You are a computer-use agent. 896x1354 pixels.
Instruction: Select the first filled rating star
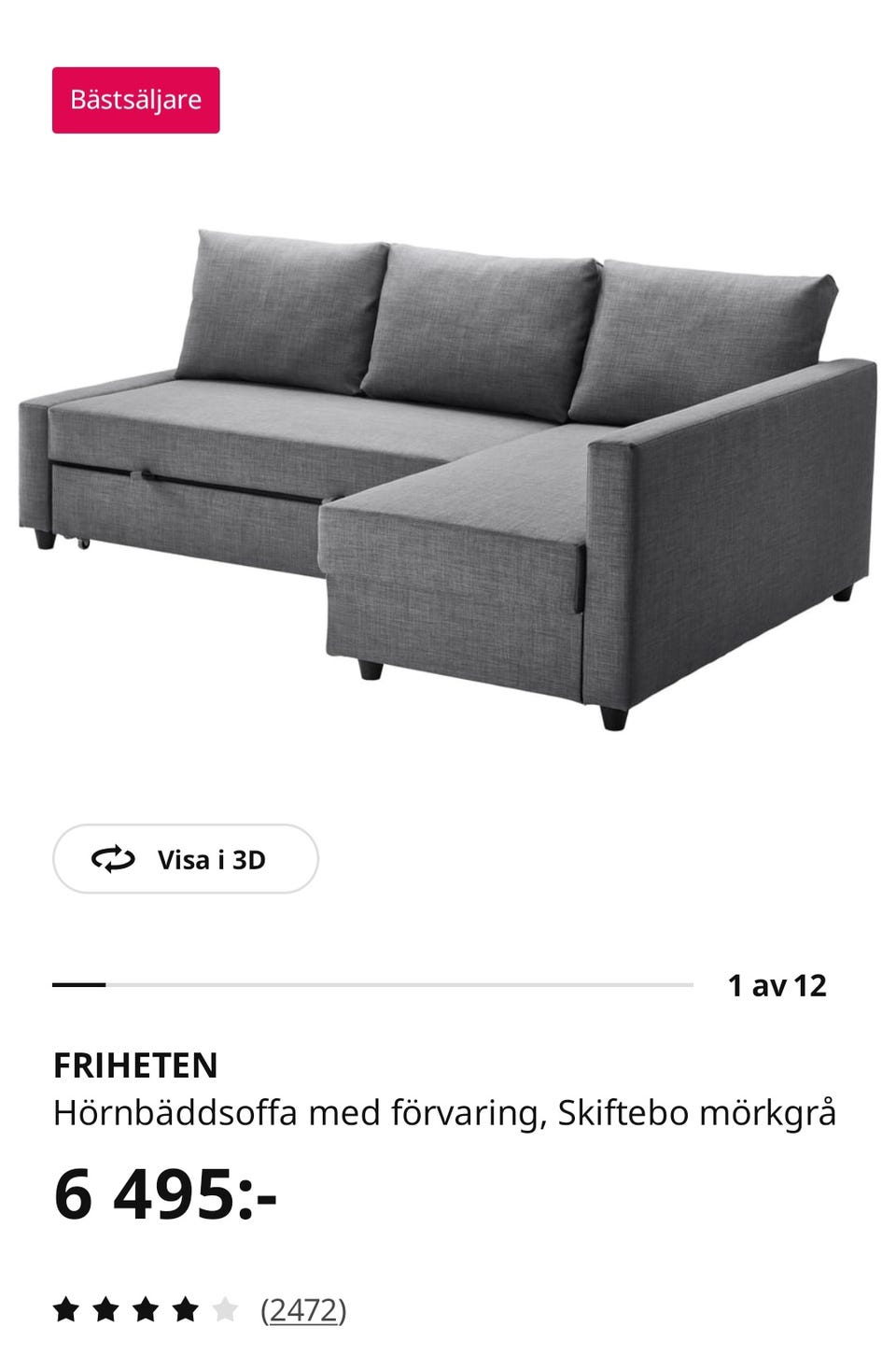pyautogui.click(x=65, y=1311)
